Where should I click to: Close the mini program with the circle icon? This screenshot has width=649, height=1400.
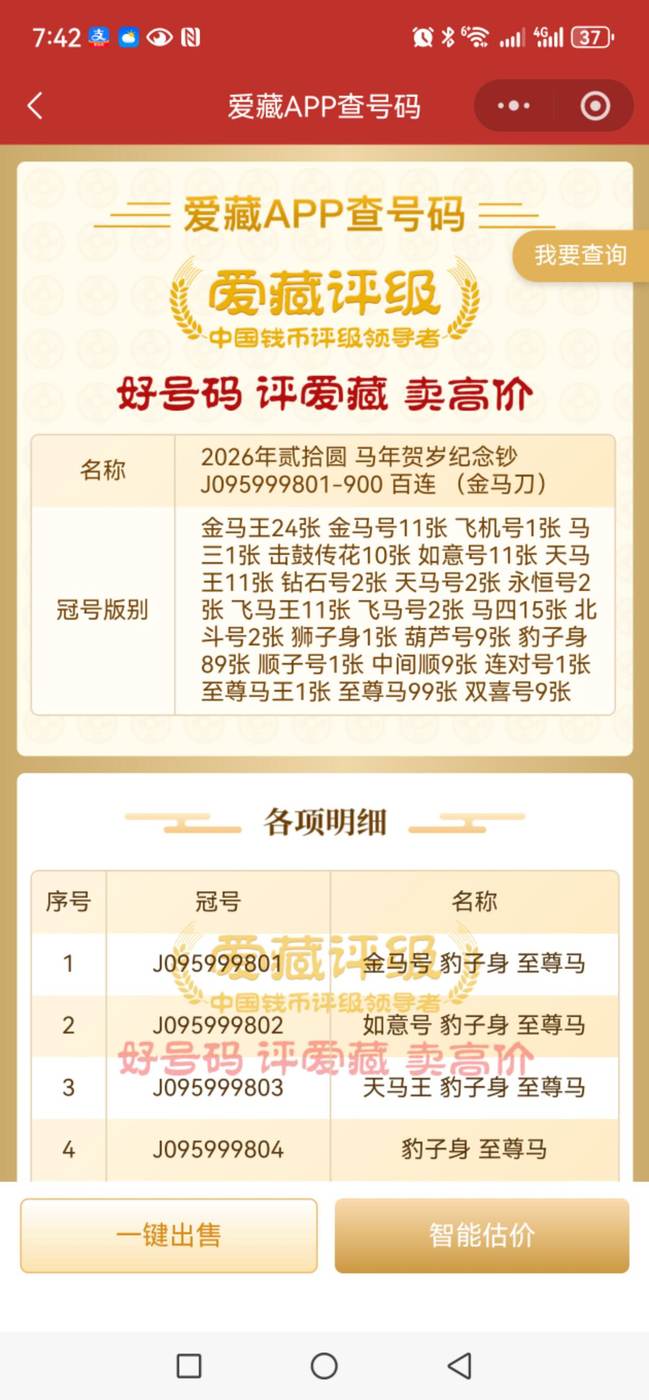[x=595, y=106]
